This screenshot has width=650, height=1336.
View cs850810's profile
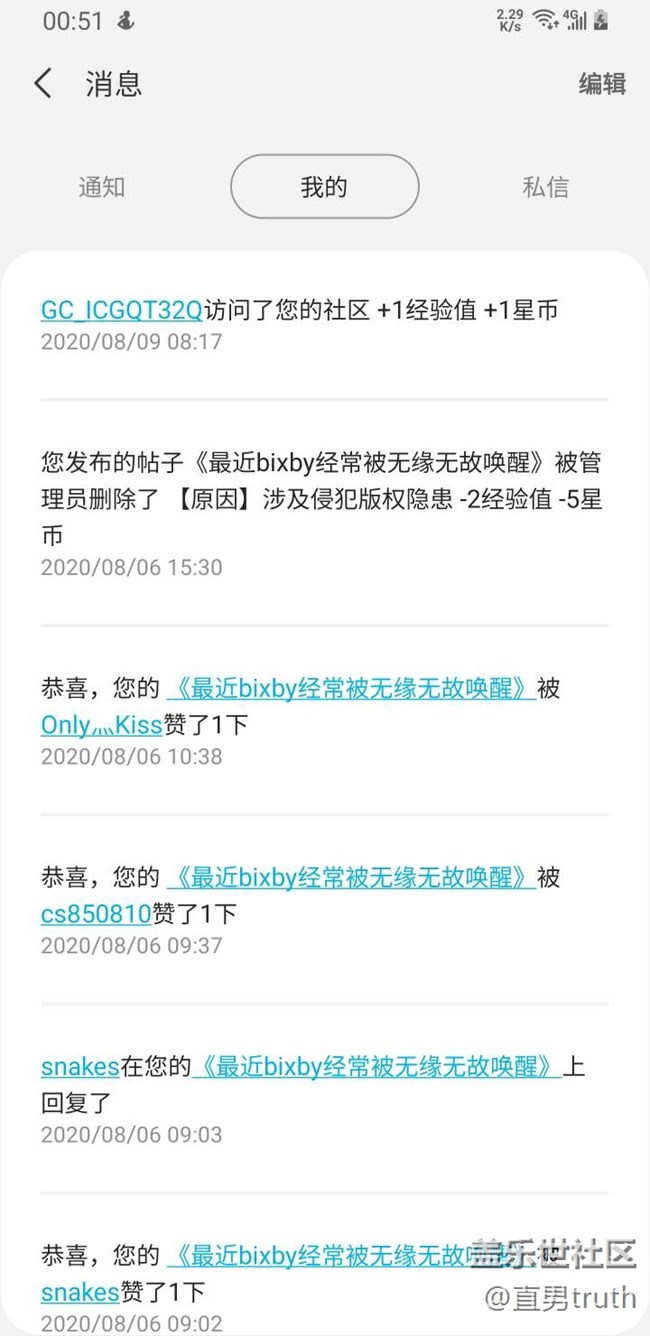[95, 914]
